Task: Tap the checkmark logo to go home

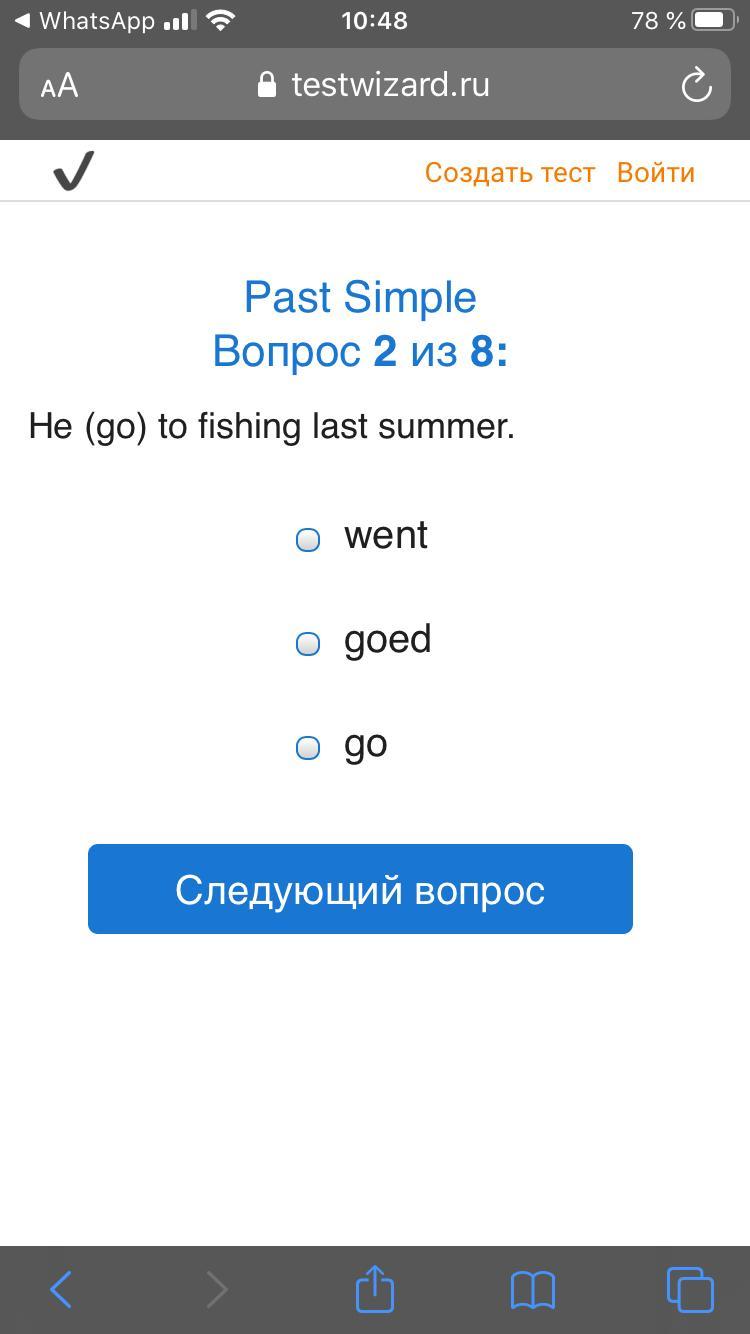Action: (x=74, y=171)
